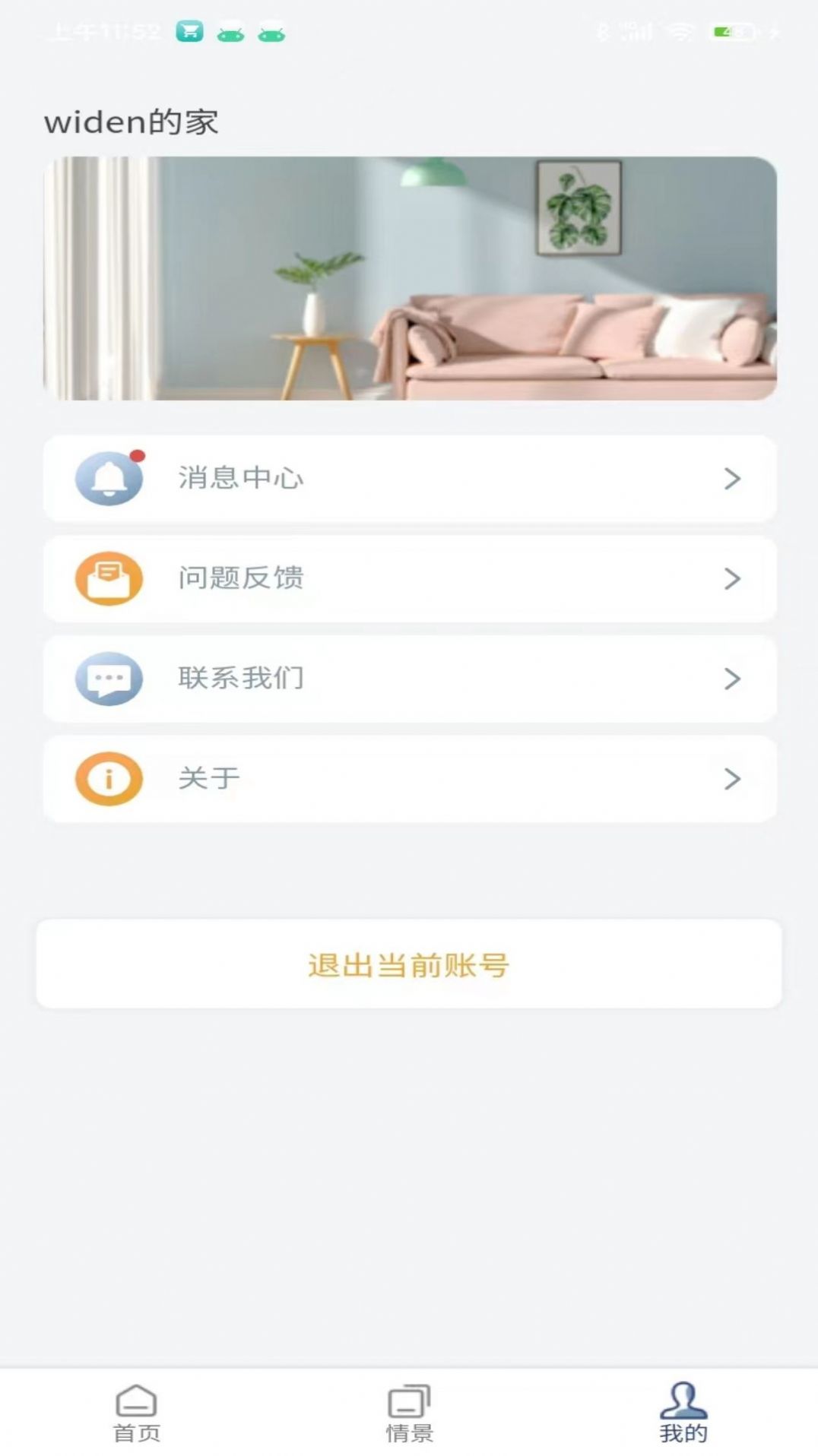Image resolution: width=818 pixels, height=1456 pixels.
Task: Tap the red notification badge on the bell
Action: pos(135,455)
